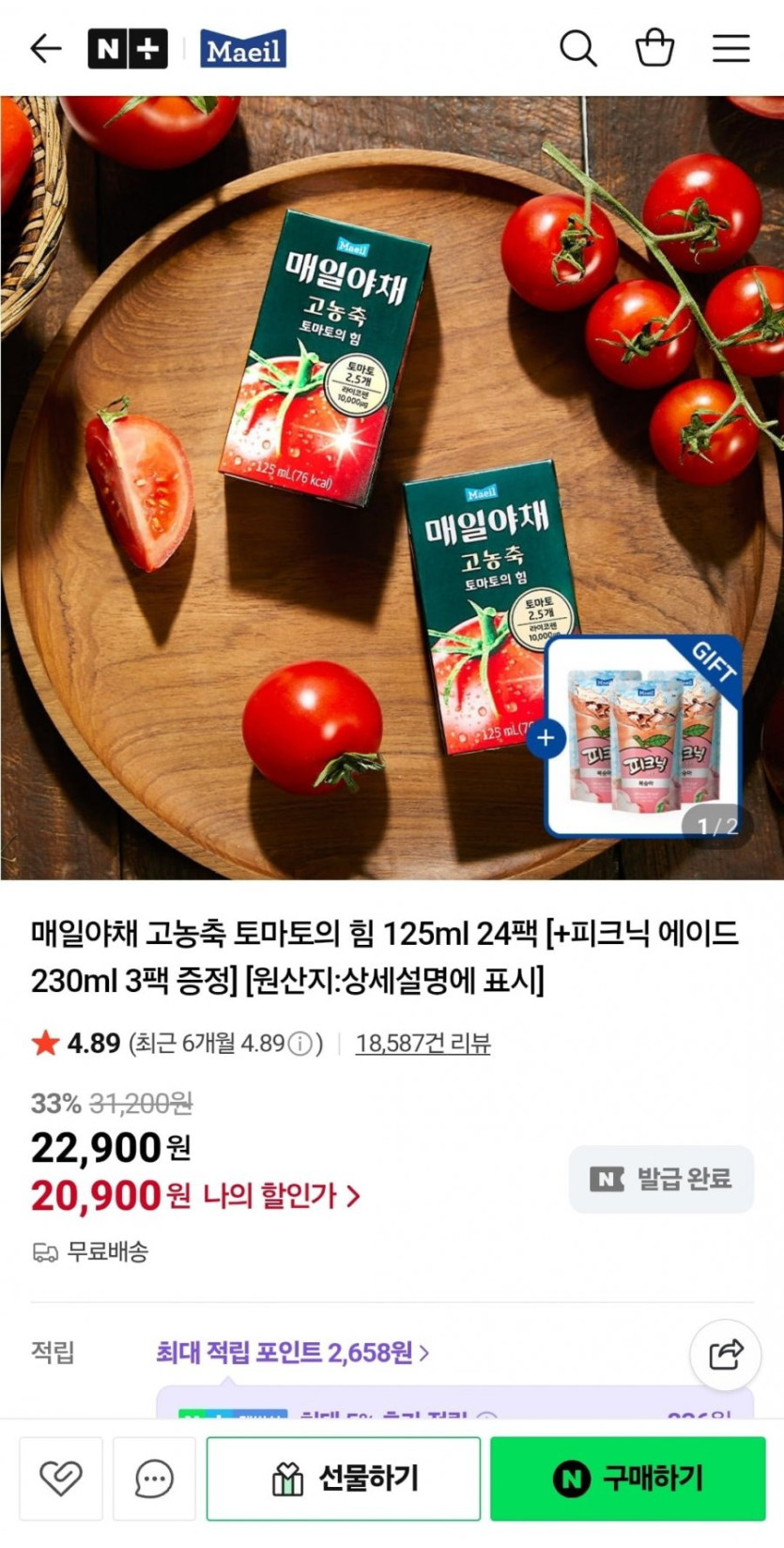Share this product
Screen dimensions: 784x1548
point(725,1354)
